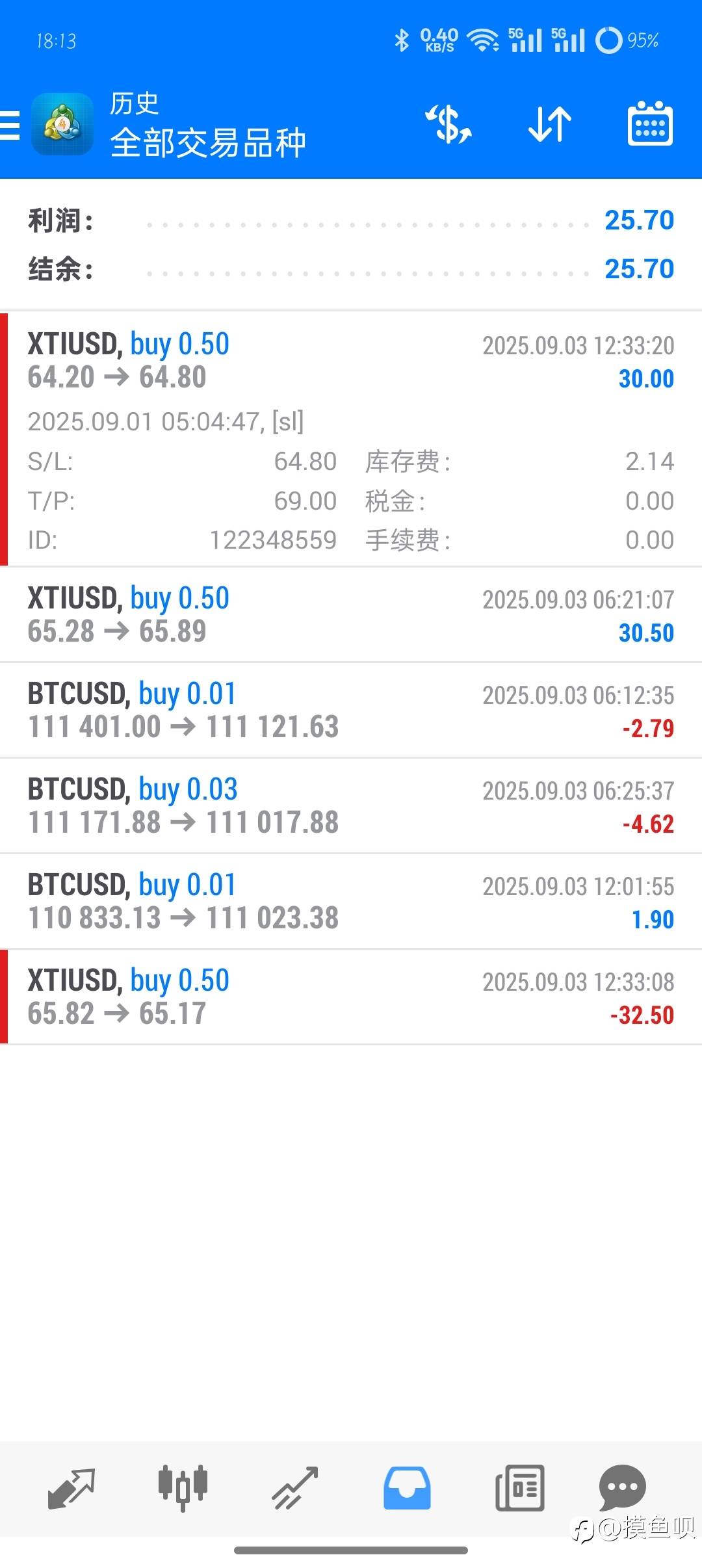This screenshot has height=1568, width=702.
Task: Switch to the quotes tab
Action: (71, 1488)
